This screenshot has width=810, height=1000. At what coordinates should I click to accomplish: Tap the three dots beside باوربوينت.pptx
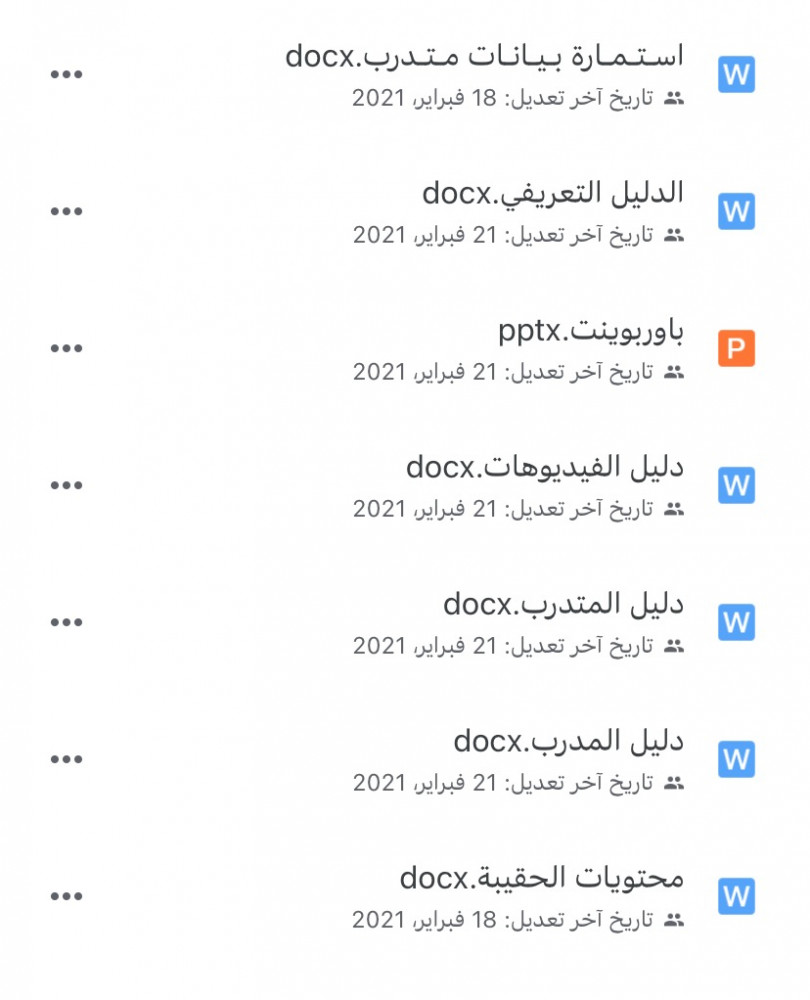(x=66, y=349)
